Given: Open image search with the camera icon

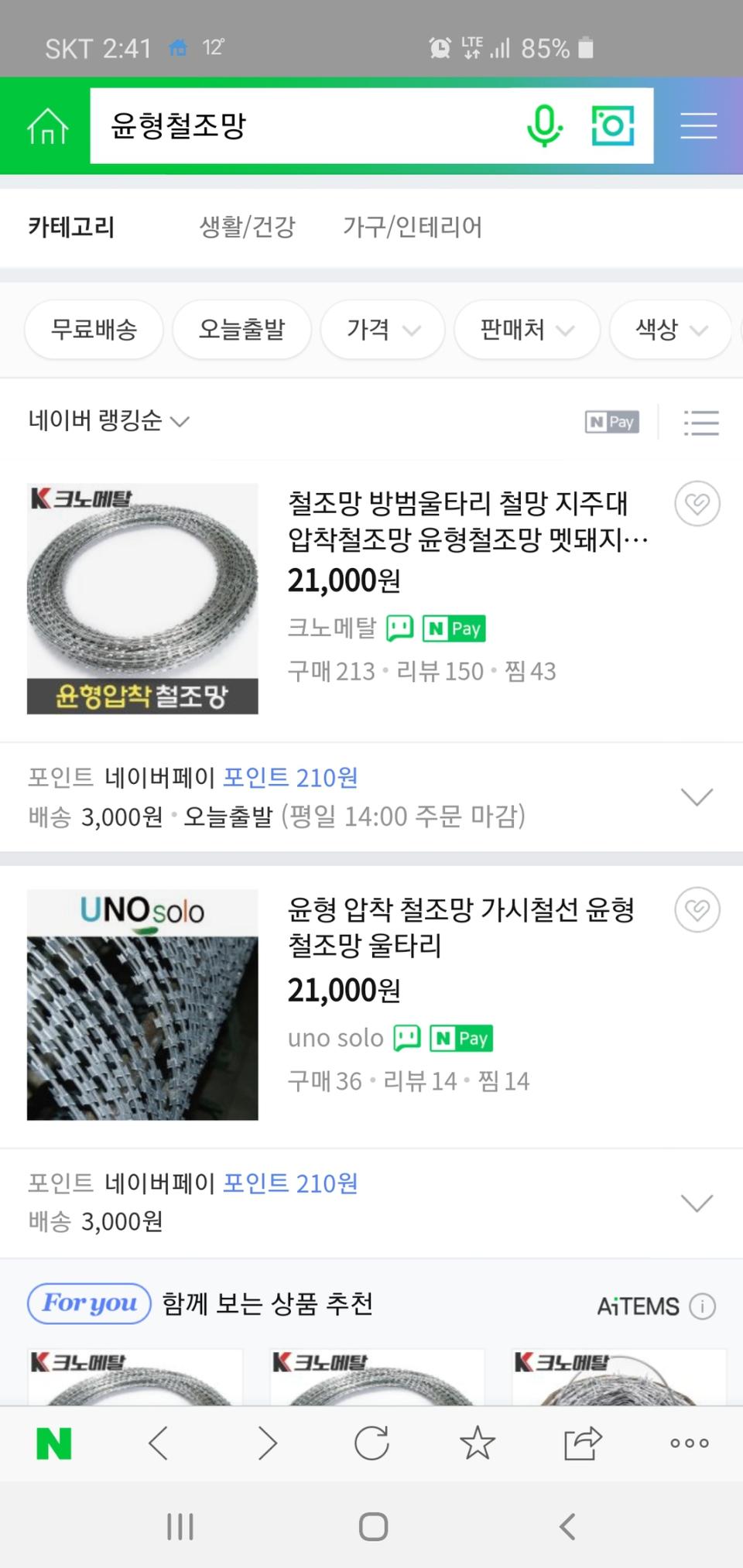Looking at the screenshot, I should (612, 125).
